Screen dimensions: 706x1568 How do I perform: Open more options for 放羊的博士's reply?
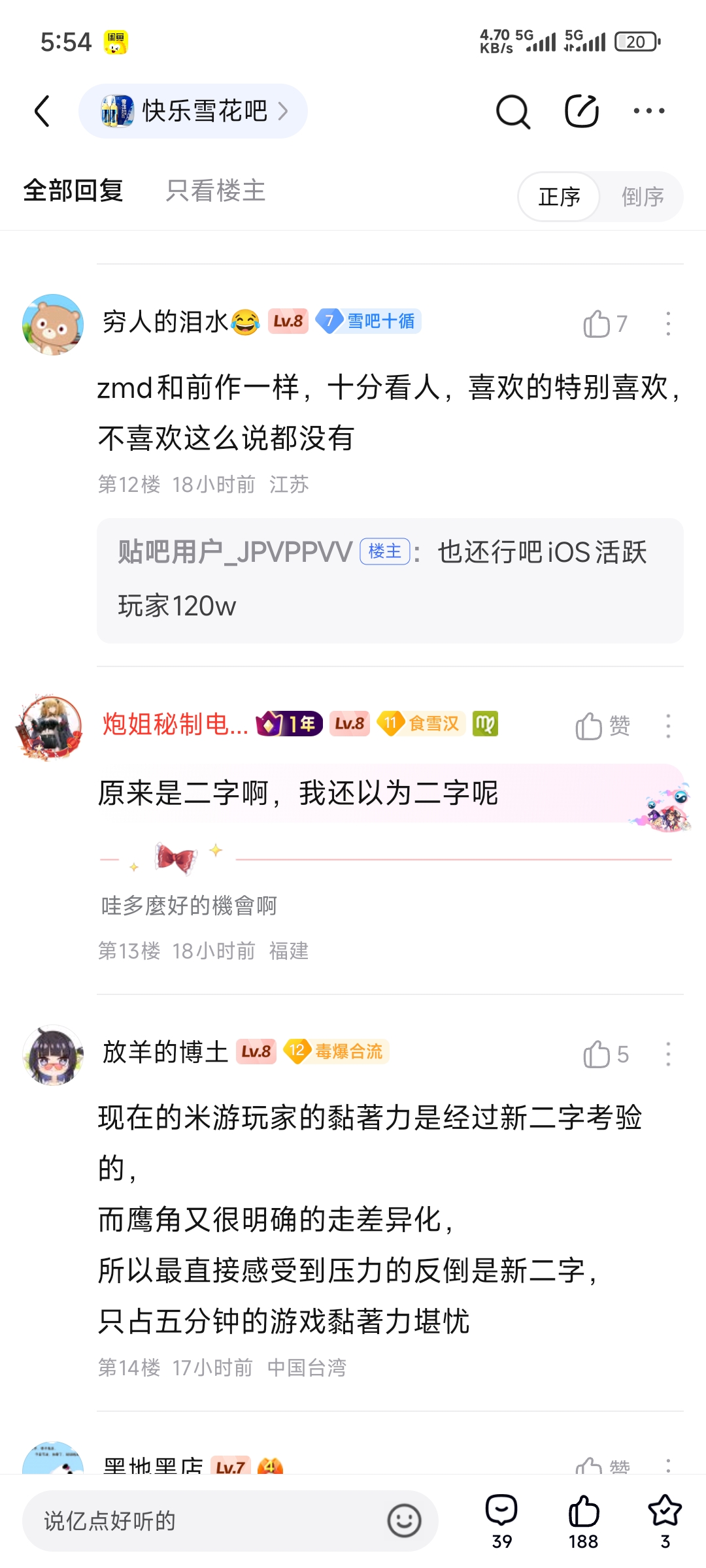tap(667, 1054)
